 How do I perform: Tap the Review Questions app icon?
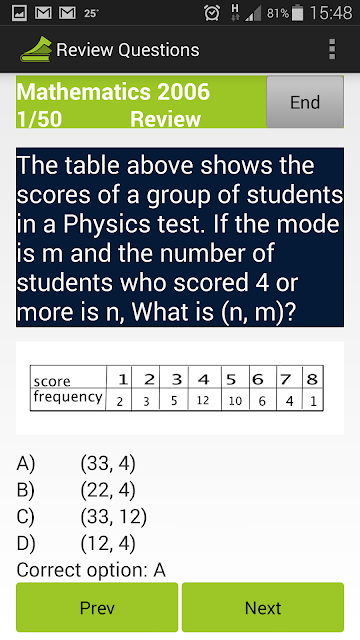coord(36,49)
